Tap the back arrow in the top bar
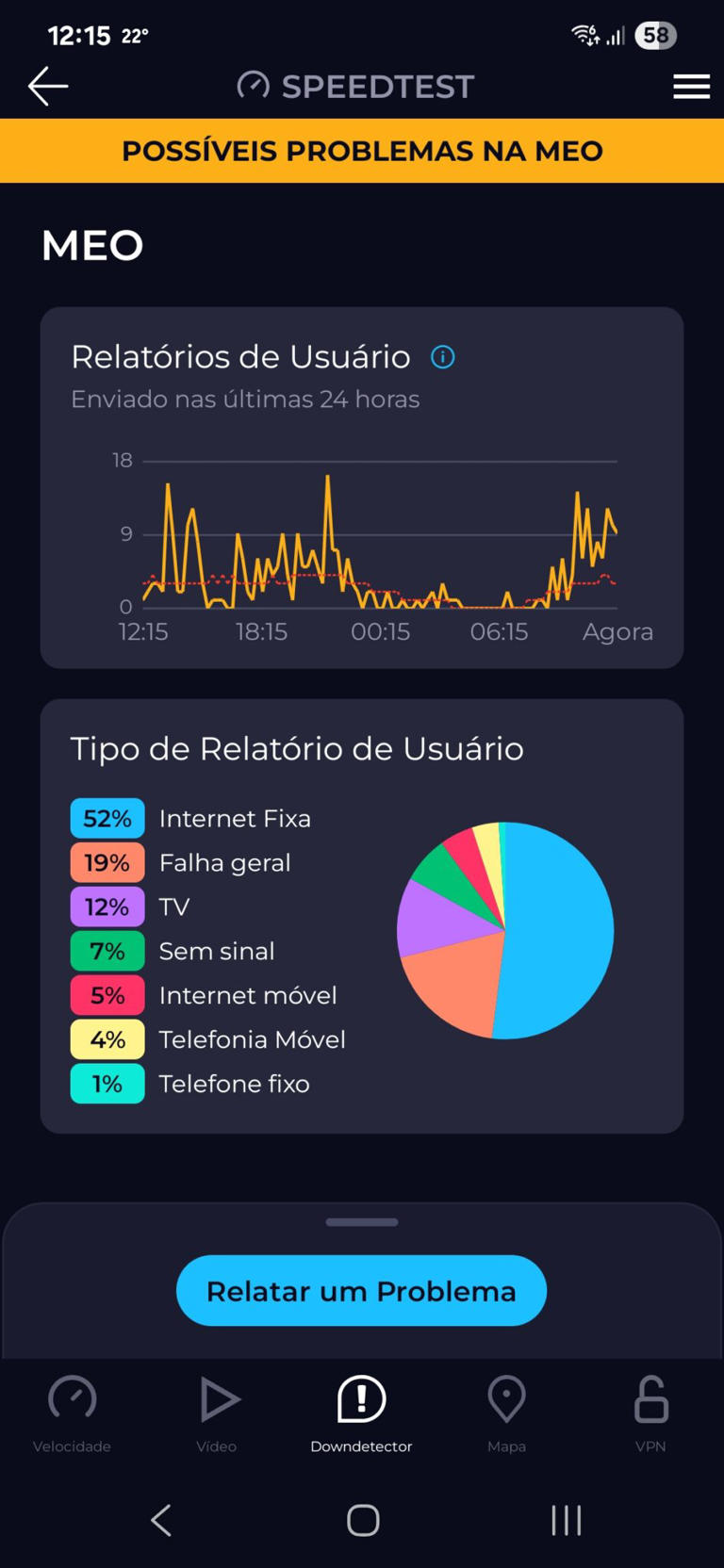Viewport: 724px width, 1568px height. point(46,86)
